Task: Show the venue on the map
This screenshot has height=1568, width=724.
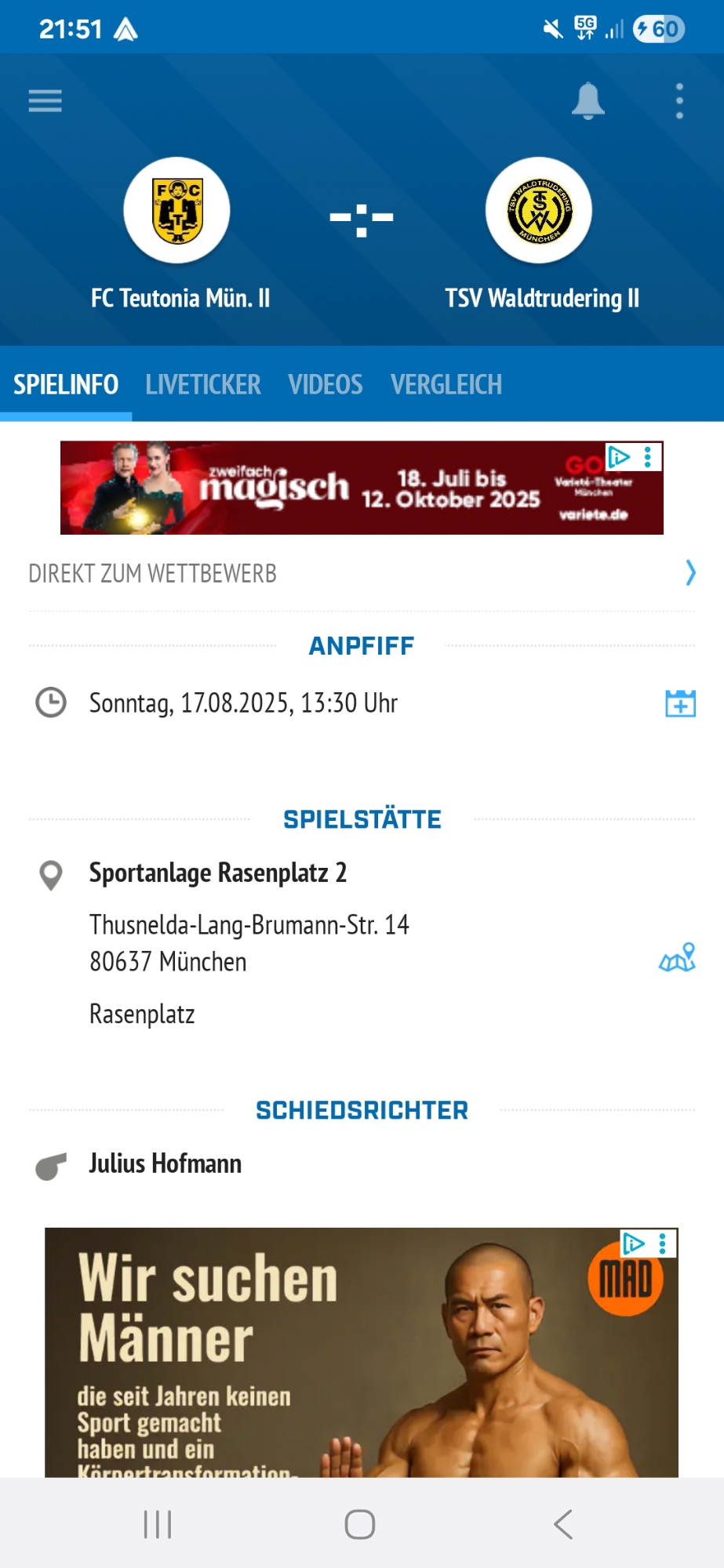Action: click(677, 957)
